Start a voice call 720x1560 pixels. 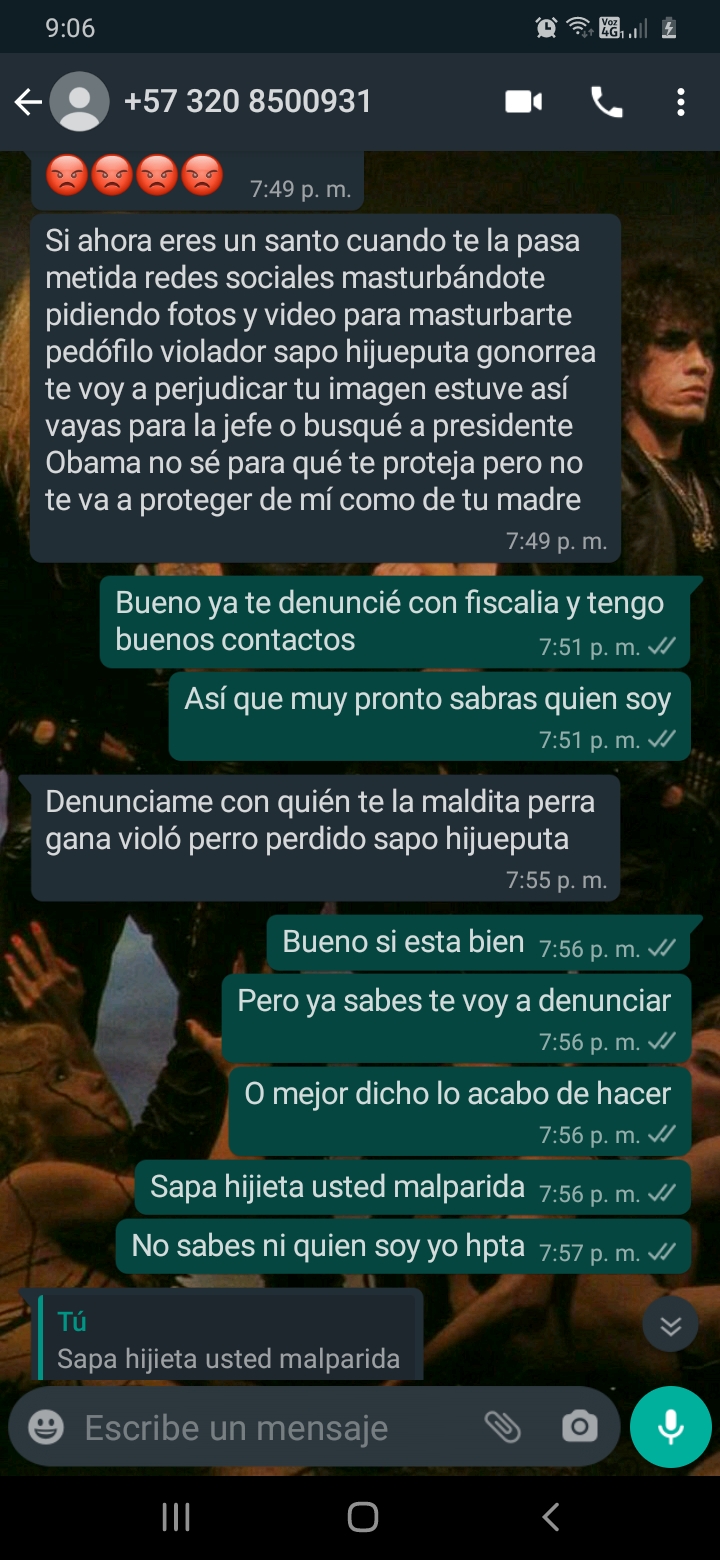[606, 102]
